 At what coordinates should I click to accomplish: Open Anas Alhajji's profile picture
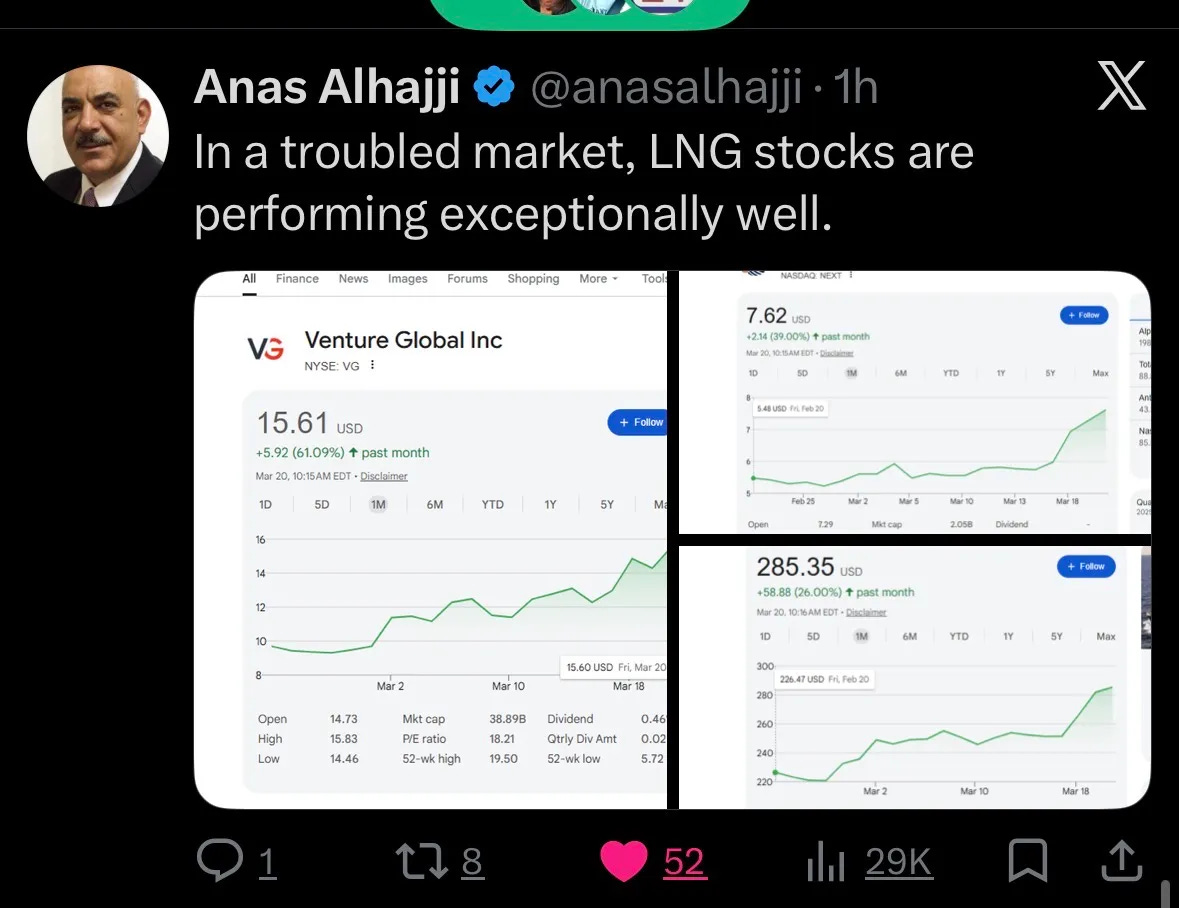tap(98, 136)
